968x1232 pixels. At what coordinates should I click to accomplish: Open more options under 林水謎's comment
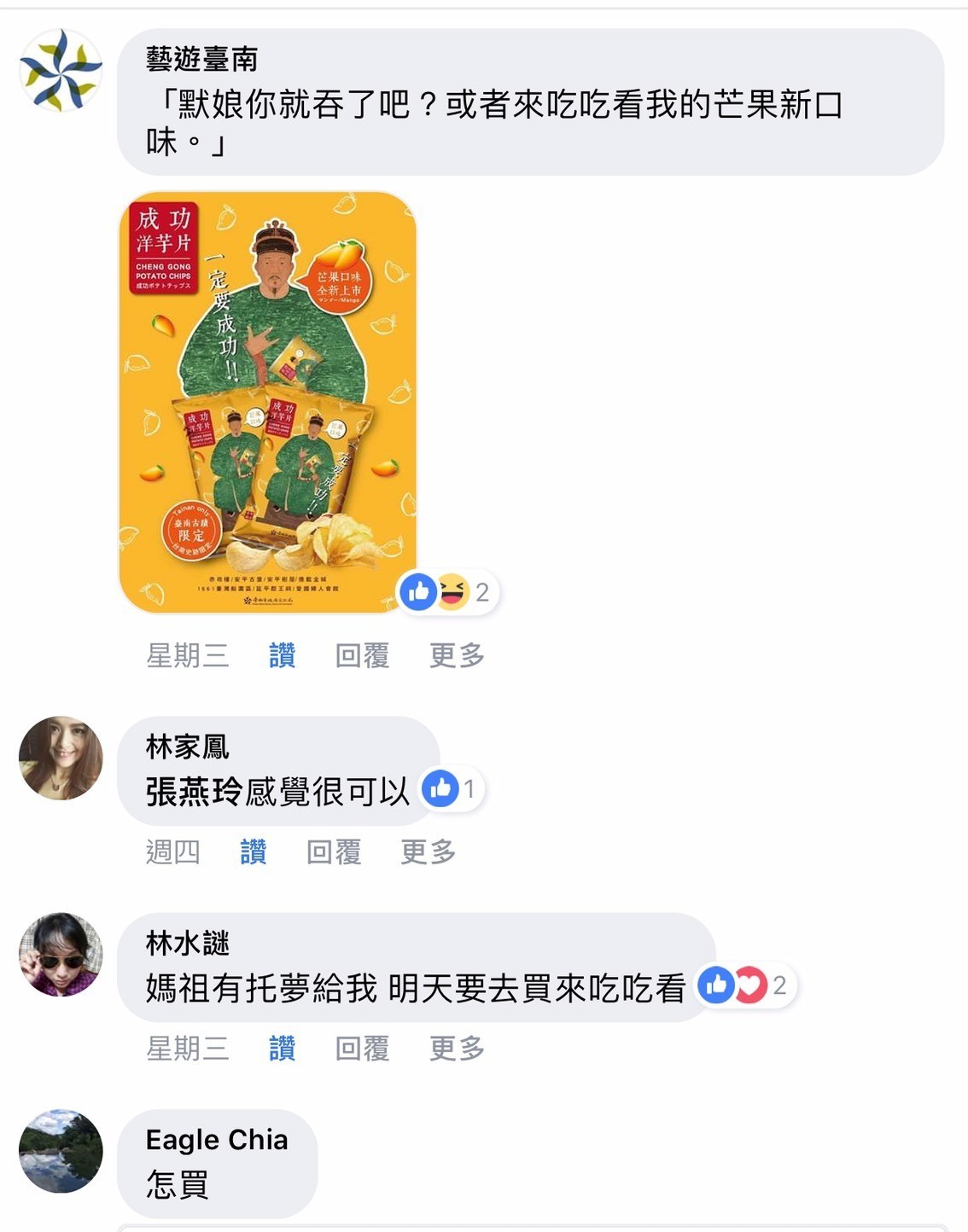pos(457,1048)
